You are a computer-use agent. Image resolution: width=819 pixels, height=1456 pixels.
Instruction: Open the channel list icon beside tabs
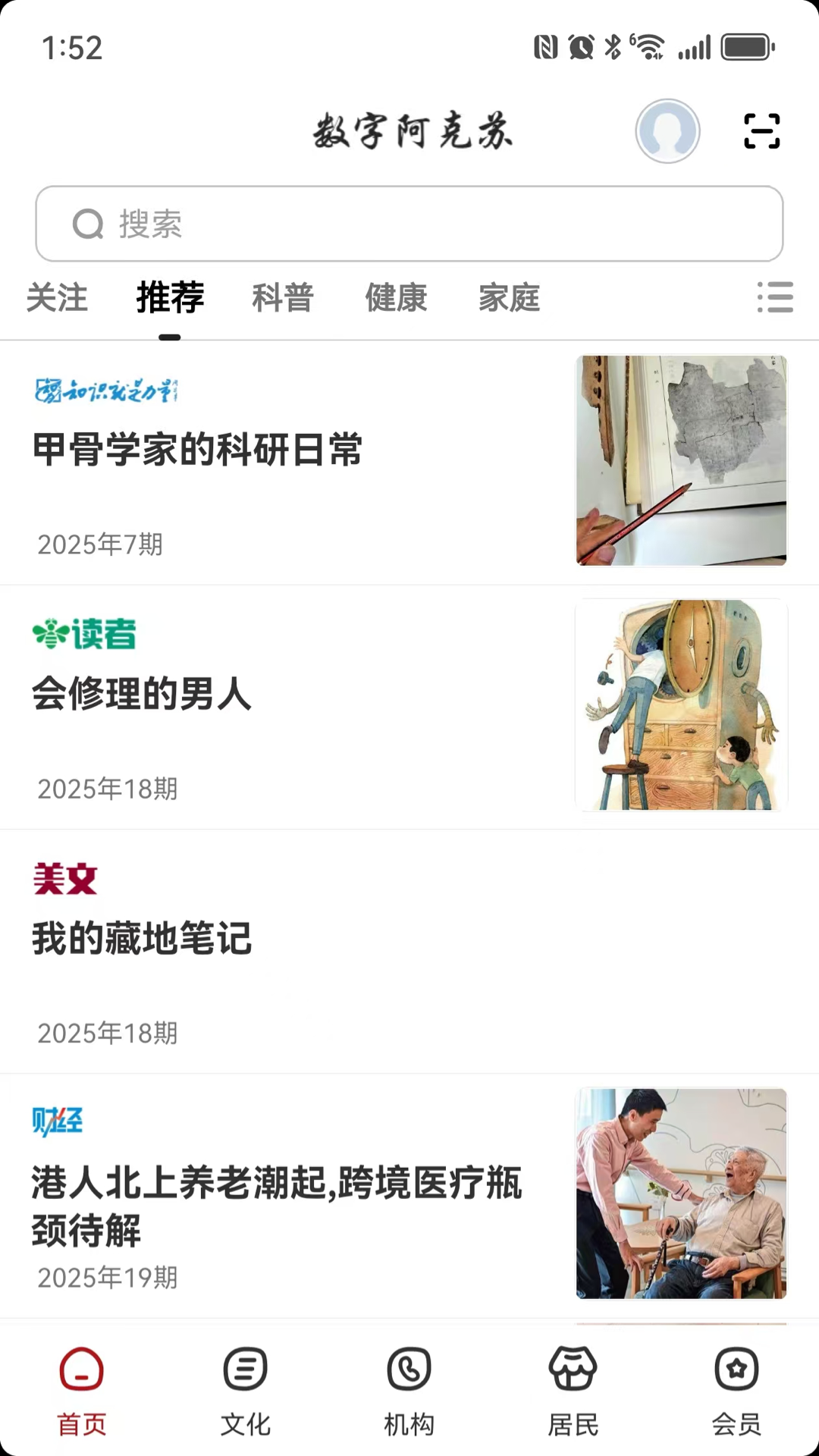coord(775,299)
